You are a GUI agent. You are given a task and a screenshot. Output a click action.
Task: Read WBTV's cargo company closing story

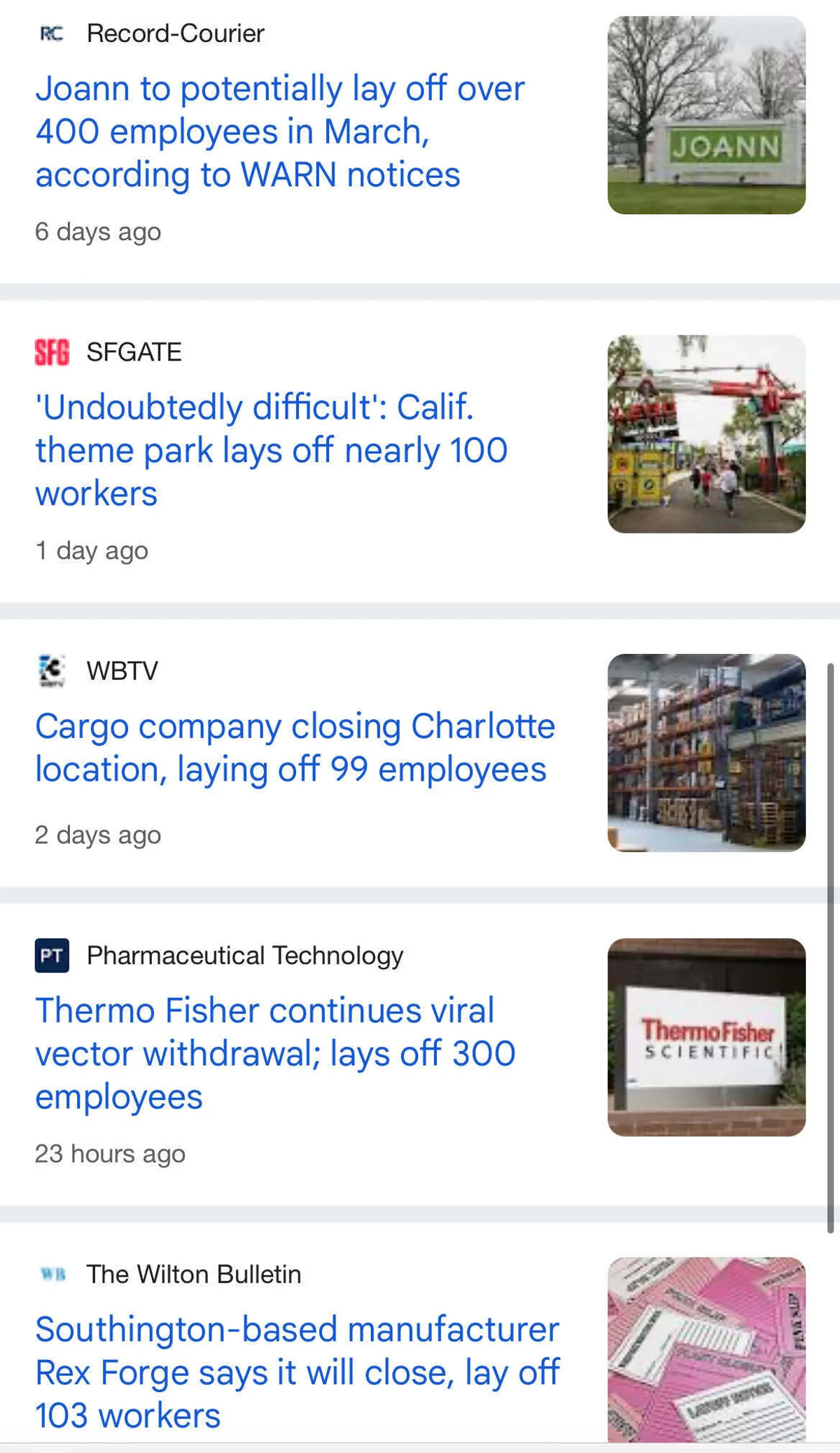point(295,748)
